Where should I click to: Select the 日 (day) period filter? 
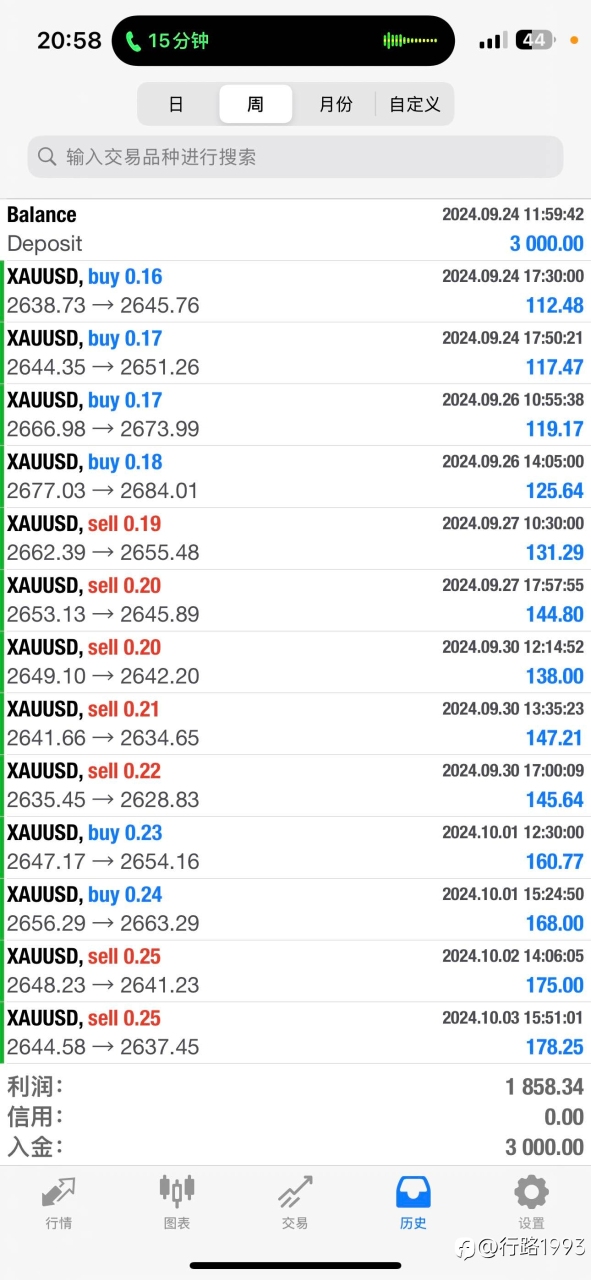(x=177, y=104)
